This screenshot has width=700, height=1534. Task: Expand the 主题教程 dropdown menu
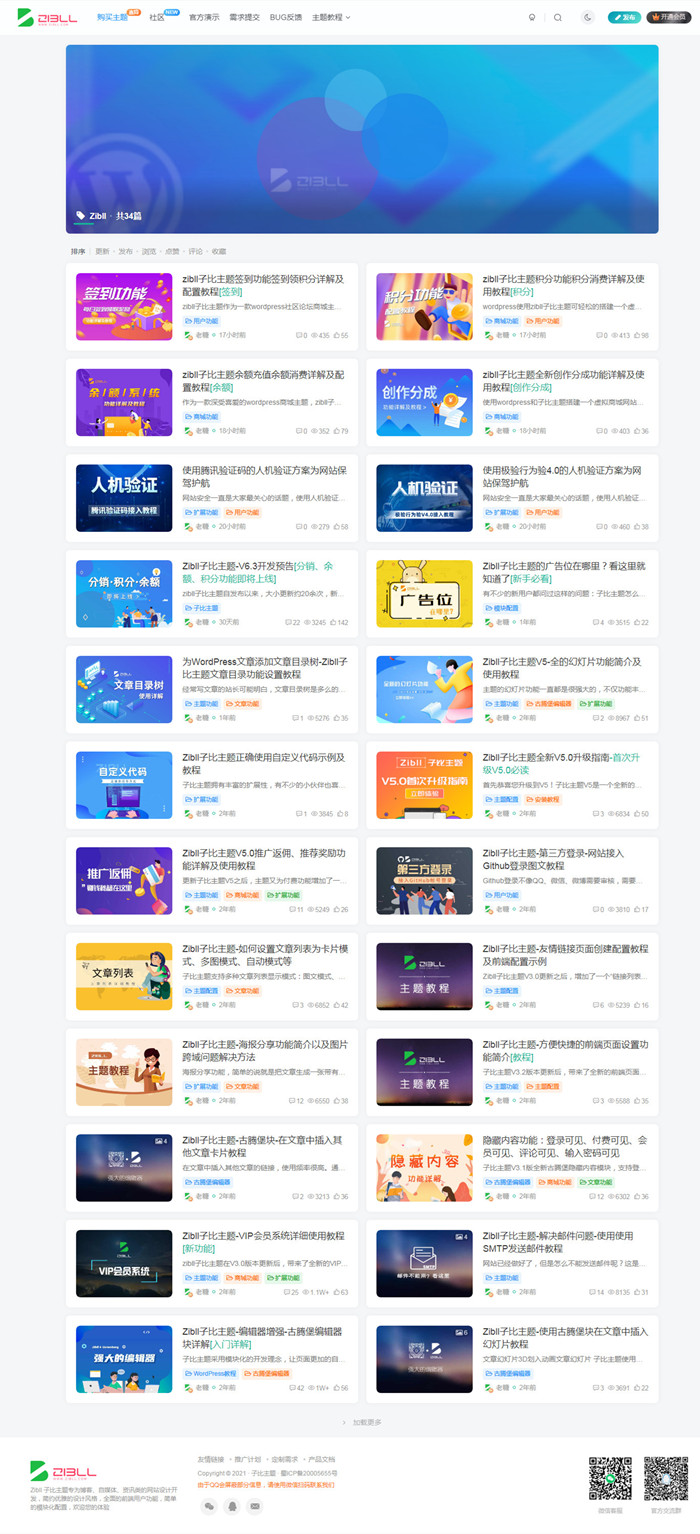tap(331, 17)
